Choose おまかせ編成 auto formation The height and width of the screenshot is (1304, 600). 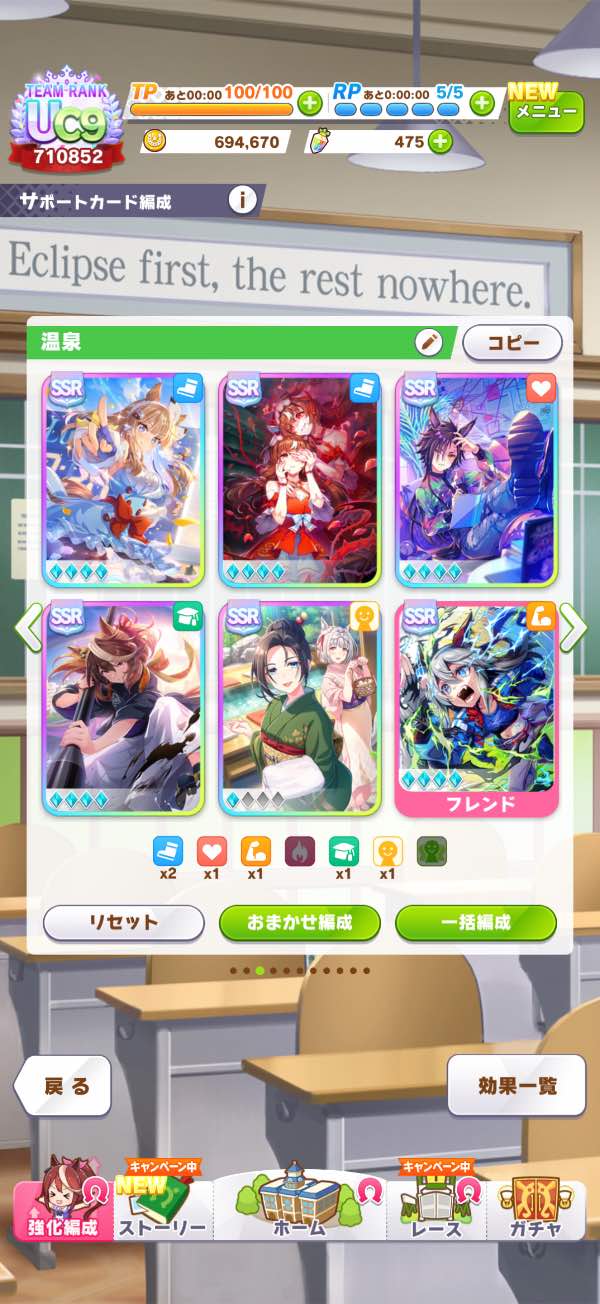300,922
